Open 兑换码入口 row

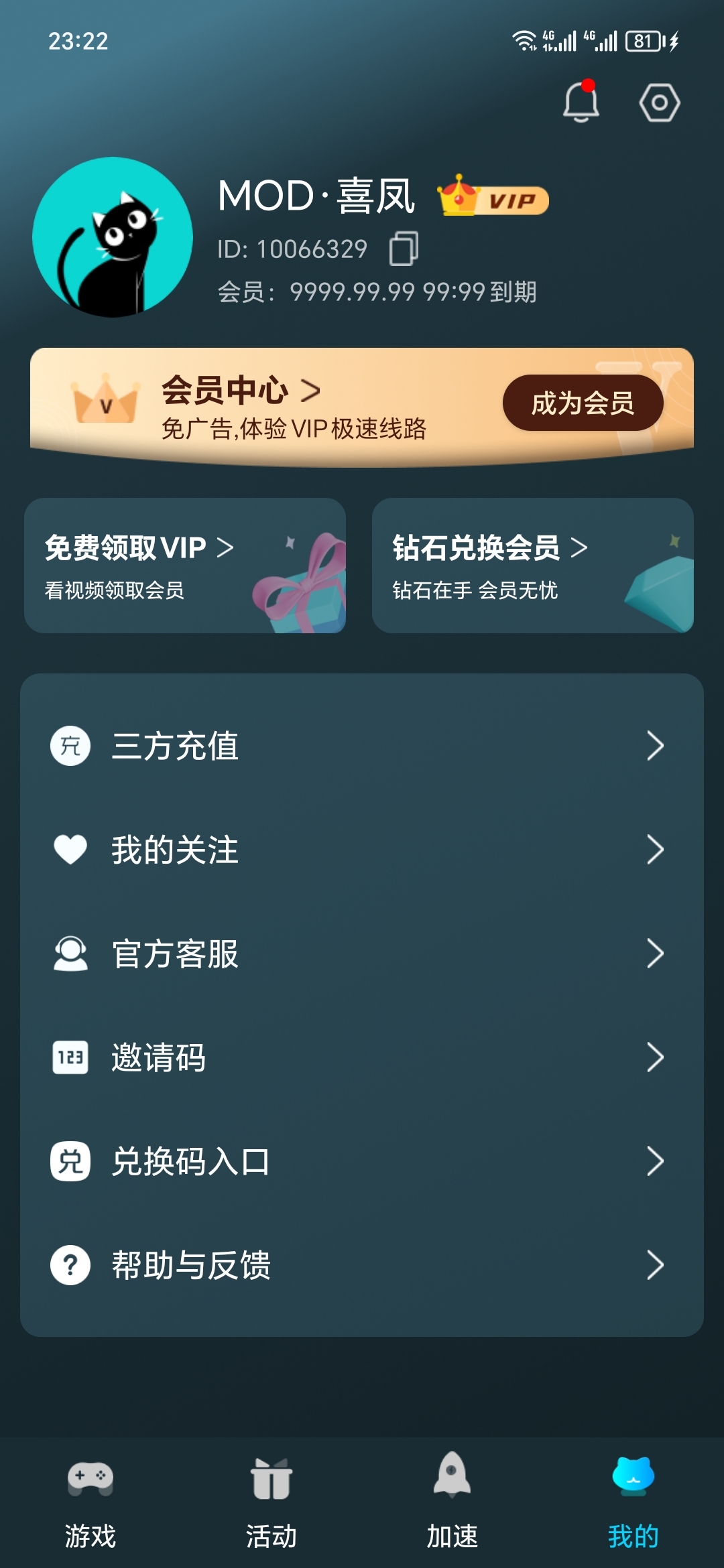click(362, 1161)
